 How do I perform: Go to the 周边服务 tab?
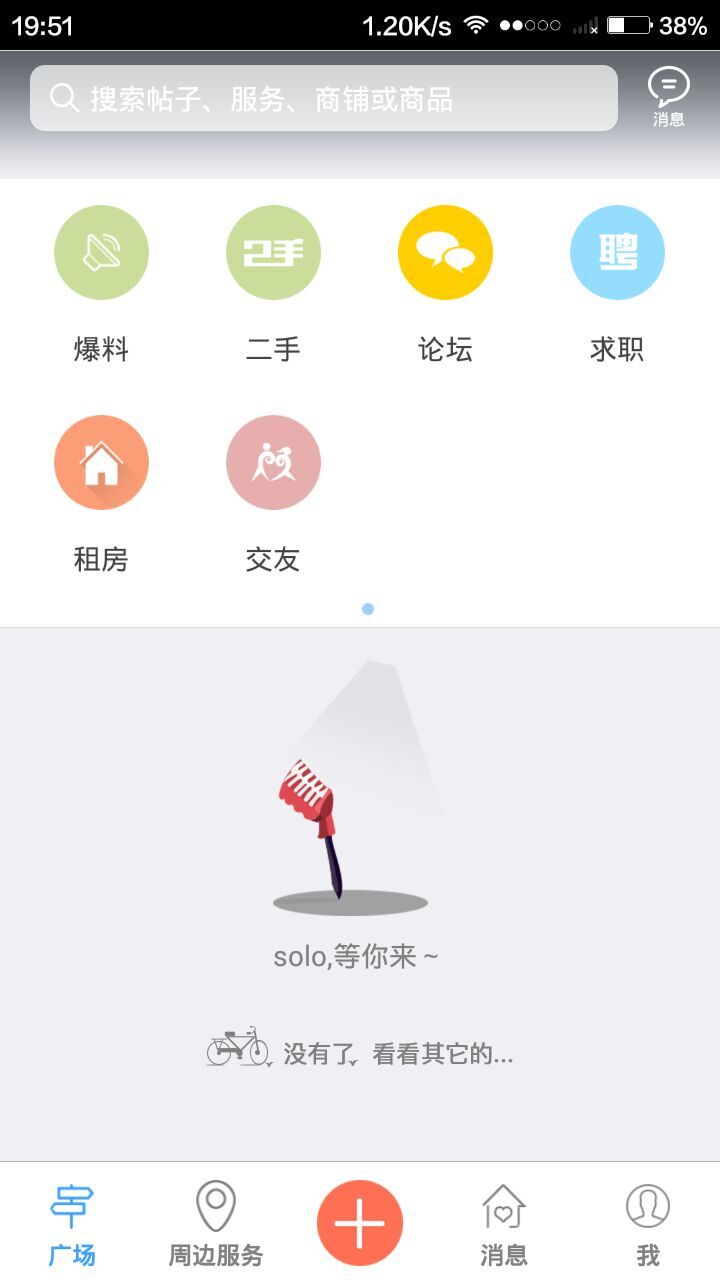pos(215,1223)
